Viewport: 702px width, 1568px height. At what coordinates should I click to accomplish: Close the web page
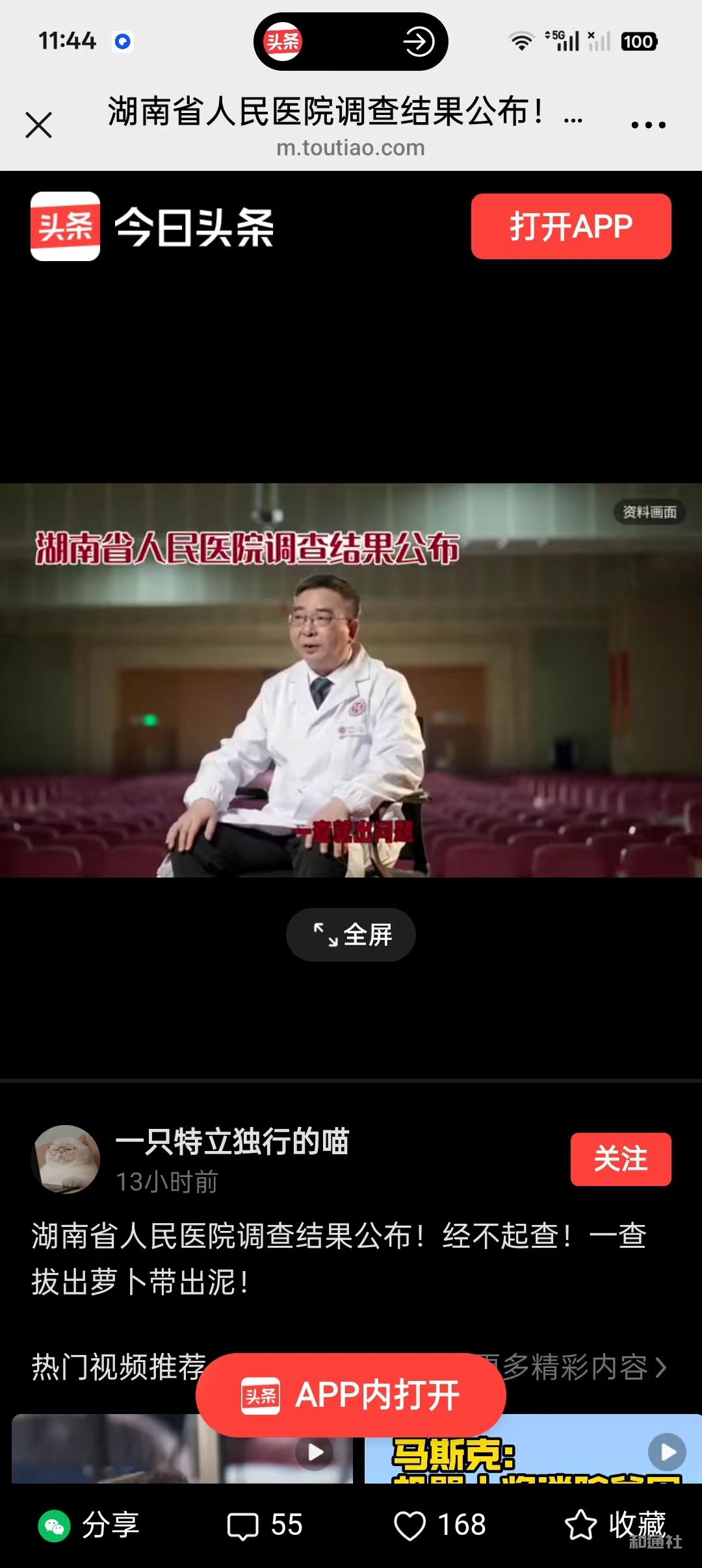tap(38, 125)
